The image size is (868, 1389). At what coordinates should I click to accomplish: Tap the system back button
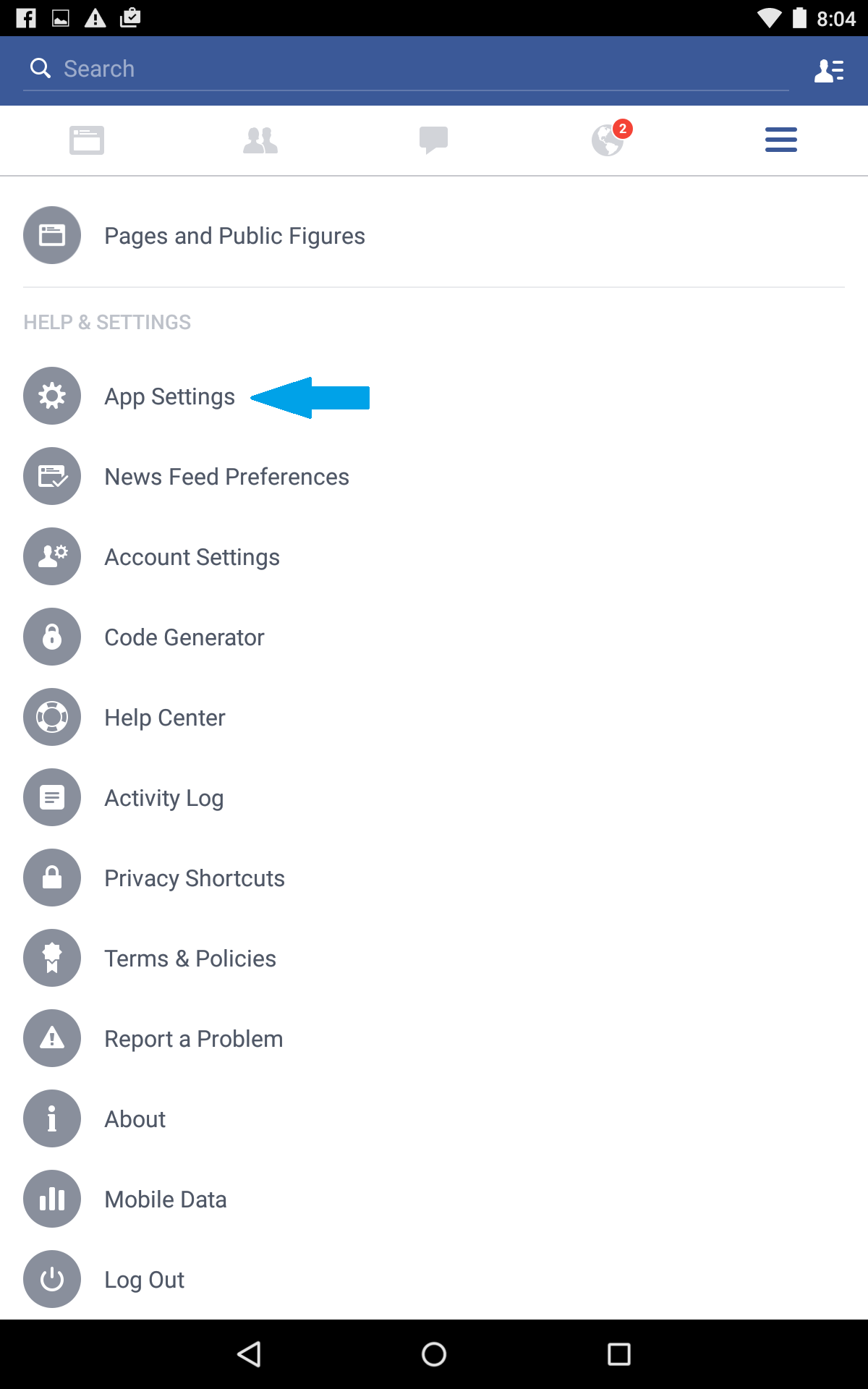tap(250, 1354)
